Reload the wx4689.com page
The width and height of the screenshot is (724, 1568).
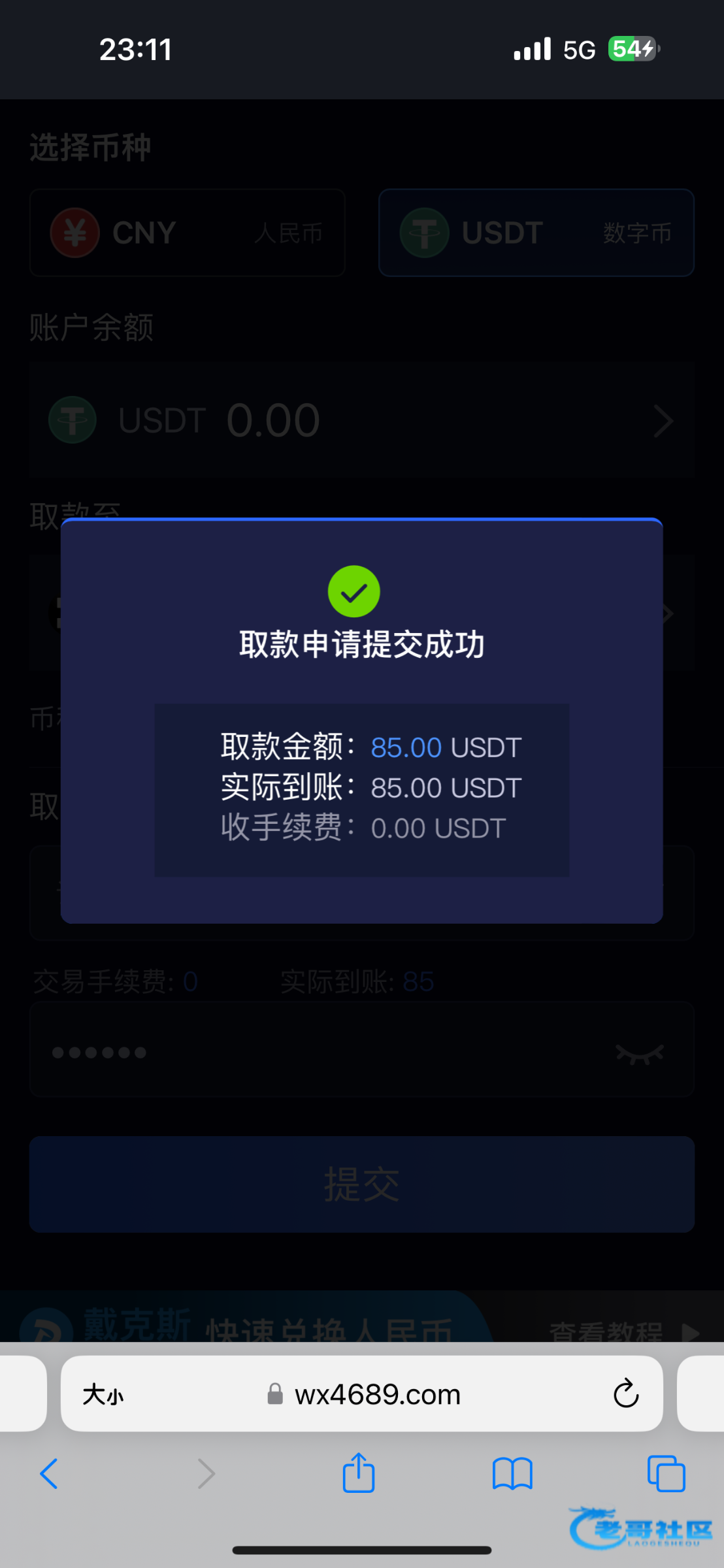tap(625, 1394)
